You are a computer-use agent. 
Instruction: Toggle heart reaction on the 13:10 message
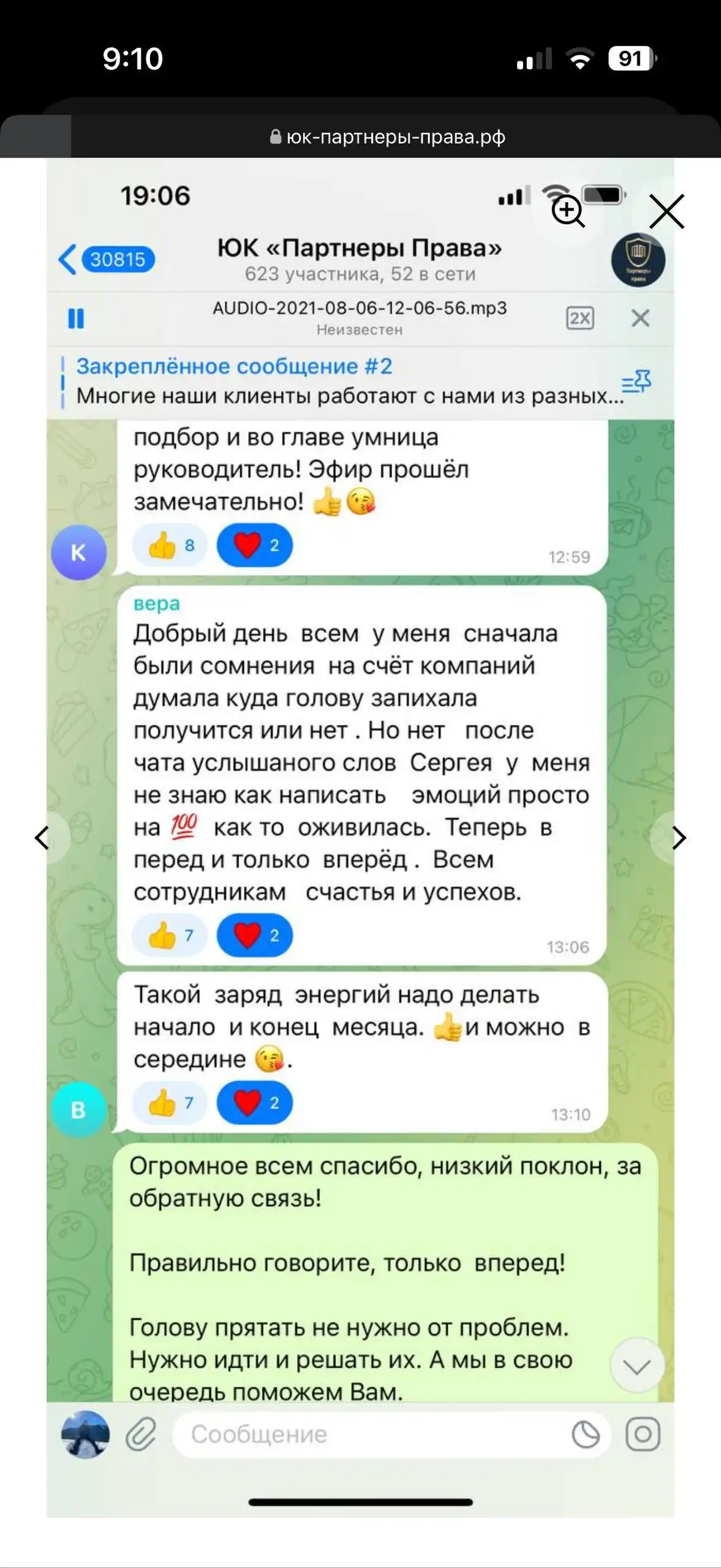pyautogui.click(x=254, y=1102)
